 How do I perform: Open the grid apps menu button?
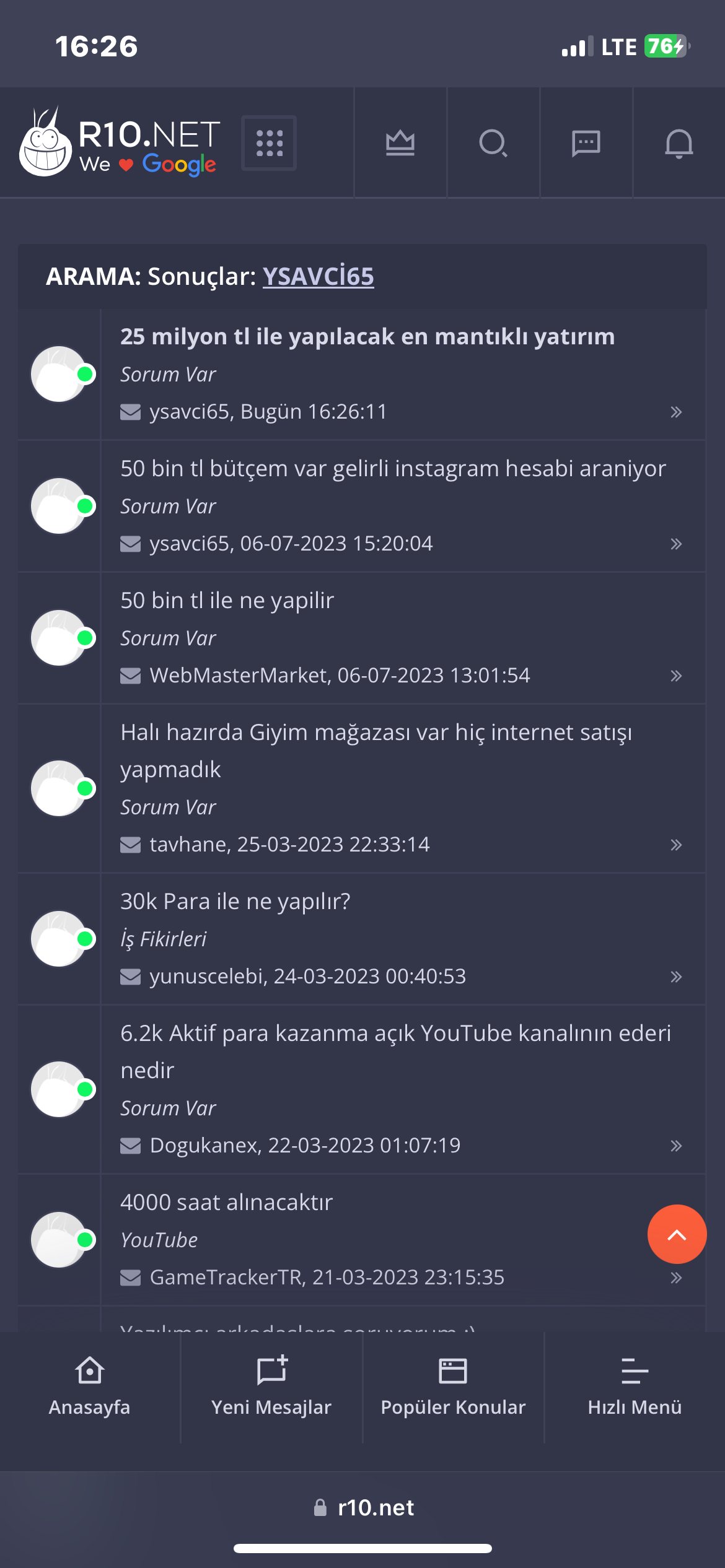coord(269,143)
